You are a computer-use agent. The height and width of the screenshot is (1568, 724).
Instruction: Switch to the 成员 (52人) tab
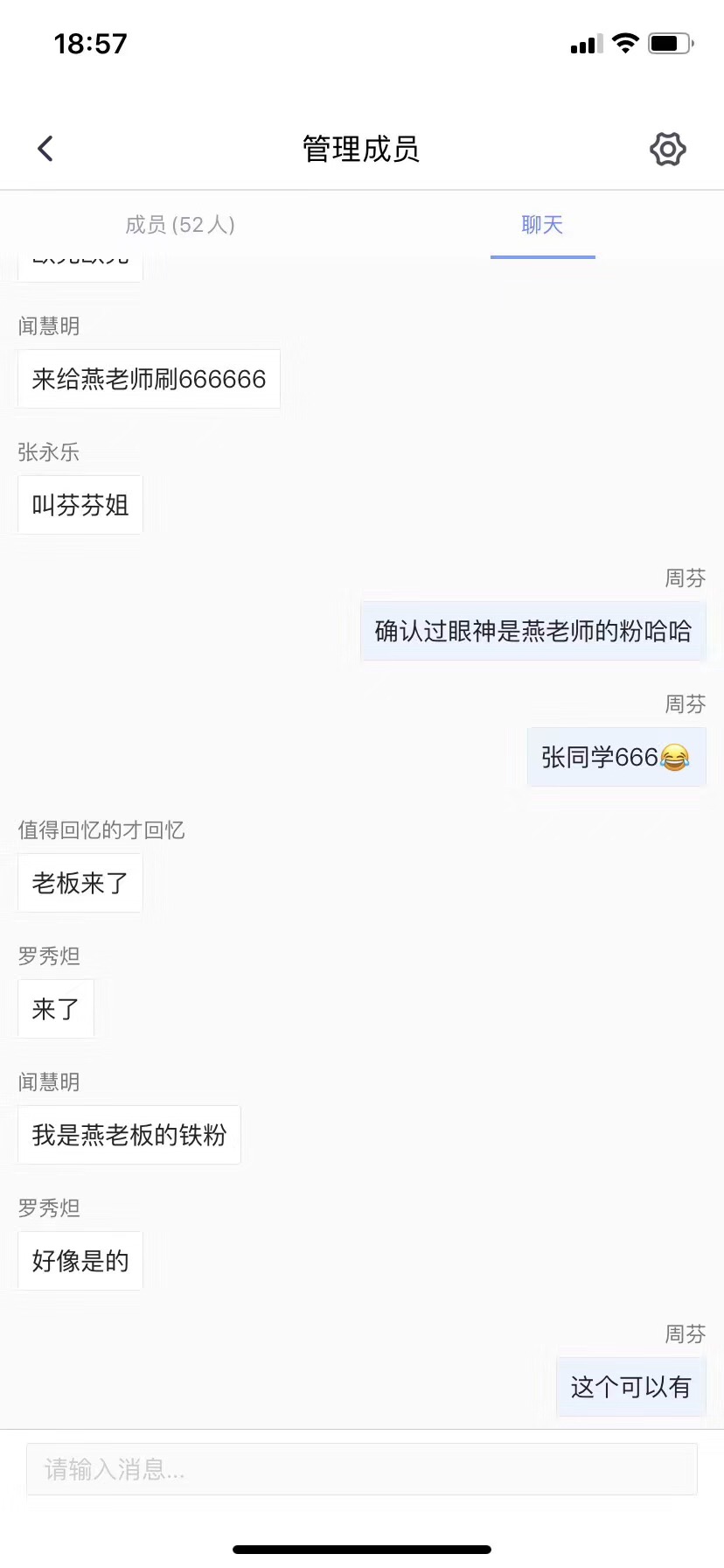pos(180,225)
